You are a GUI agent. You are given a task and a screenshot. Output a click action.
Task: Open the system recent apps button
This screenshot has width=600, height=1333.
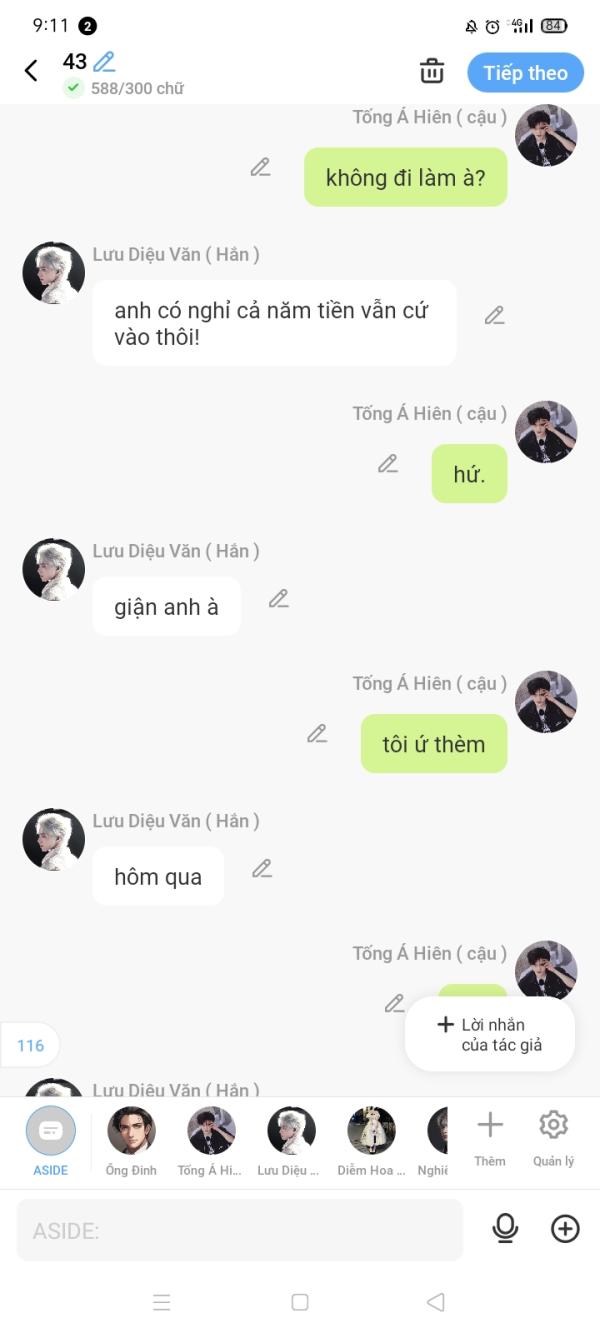[x=162, y=1302]
